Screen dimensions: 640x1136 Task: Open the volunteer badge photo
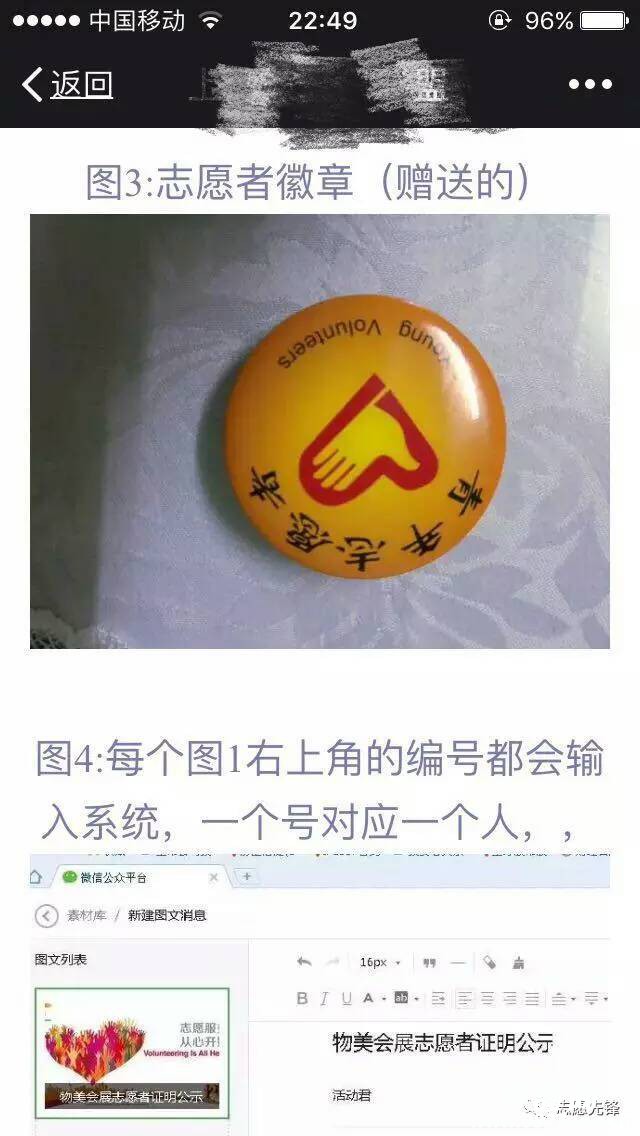[x=320, y=431]
